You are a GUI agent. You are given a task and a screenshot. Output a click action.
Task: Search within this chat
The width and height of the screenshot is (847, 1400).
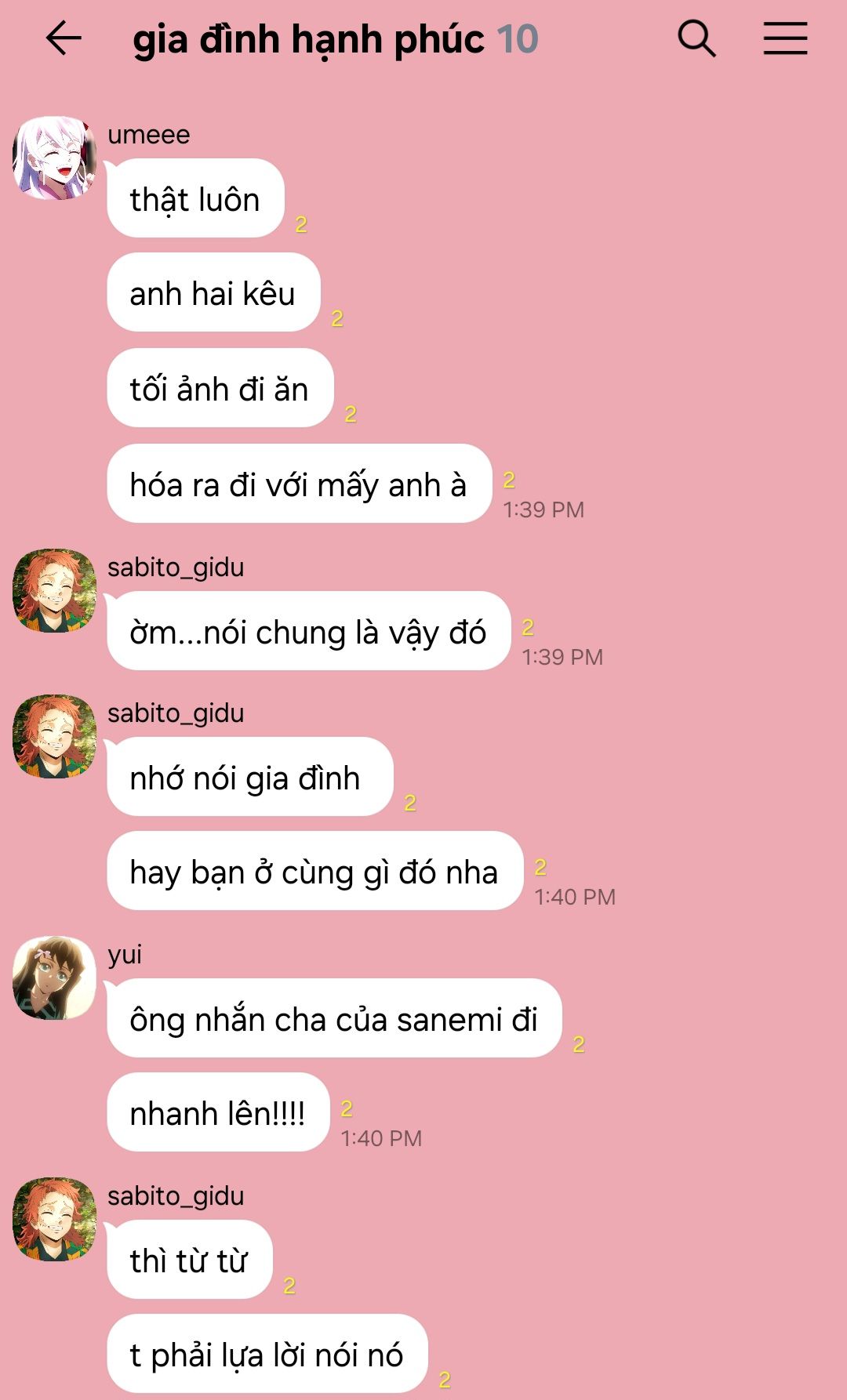pyautogui.click(x=696, y=38)
